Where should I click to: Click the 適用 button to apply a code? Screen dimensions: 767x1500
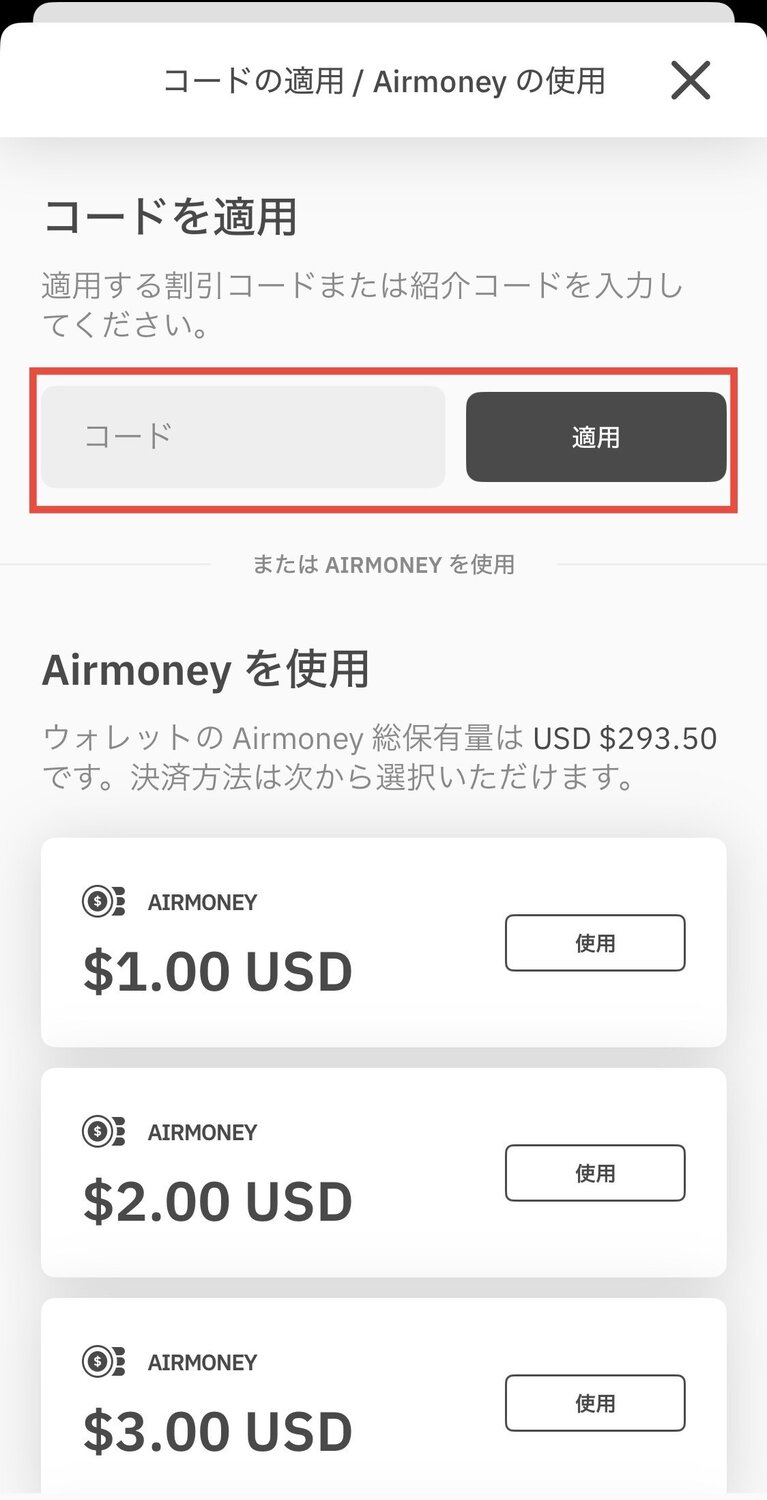point(595,437)
